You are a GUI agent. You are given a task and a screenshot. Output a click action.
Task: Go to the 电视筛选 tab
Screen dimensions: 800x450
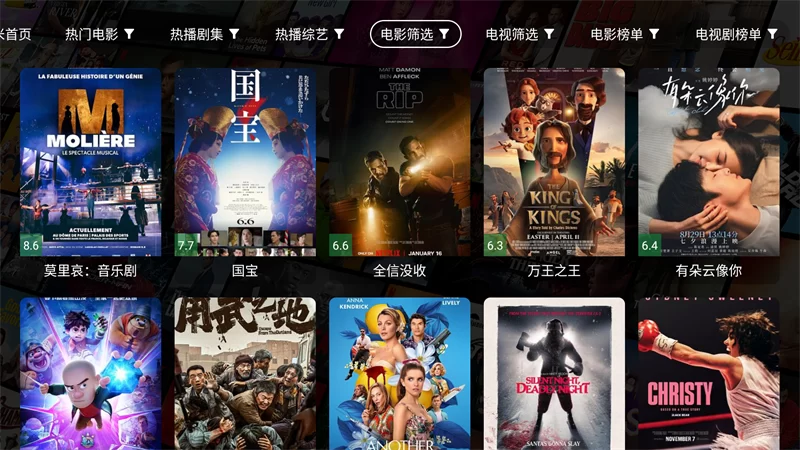click(x=520, y=34)
